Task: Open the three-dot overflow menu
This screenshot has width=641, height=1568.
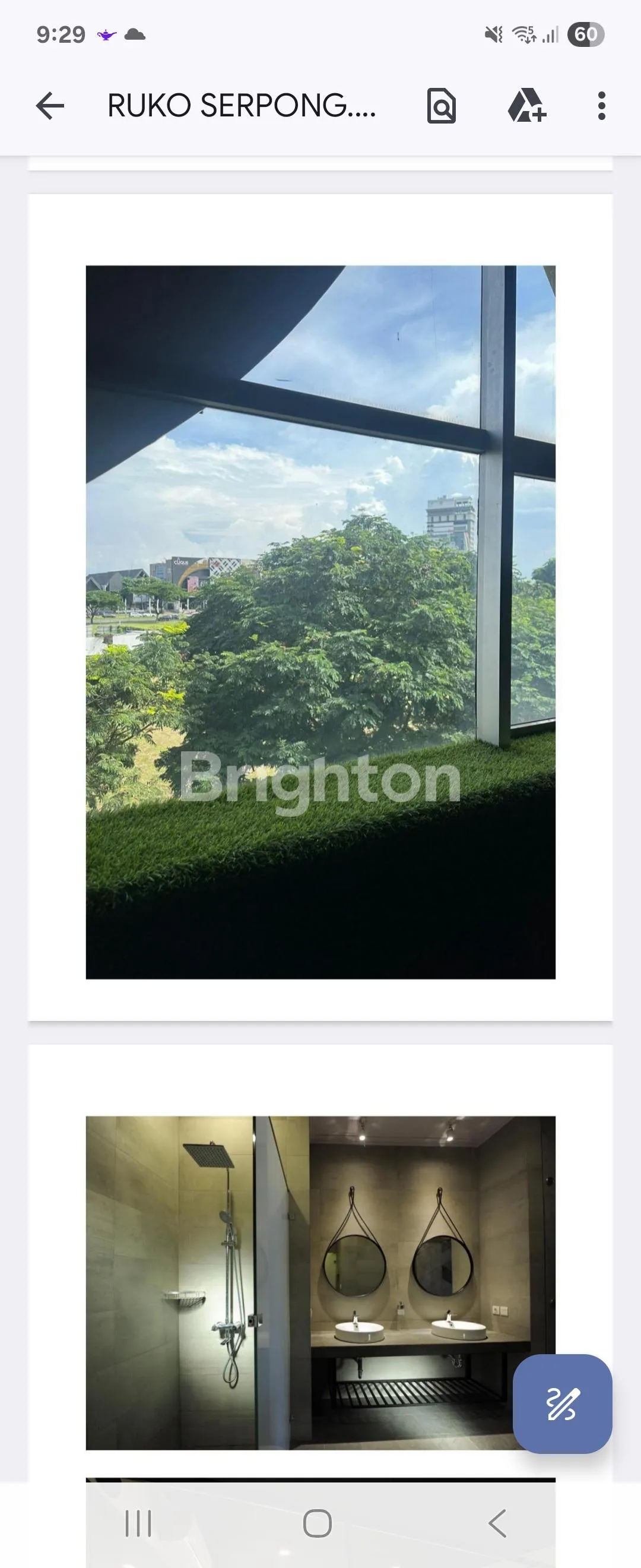Action: tap(601, 106)
